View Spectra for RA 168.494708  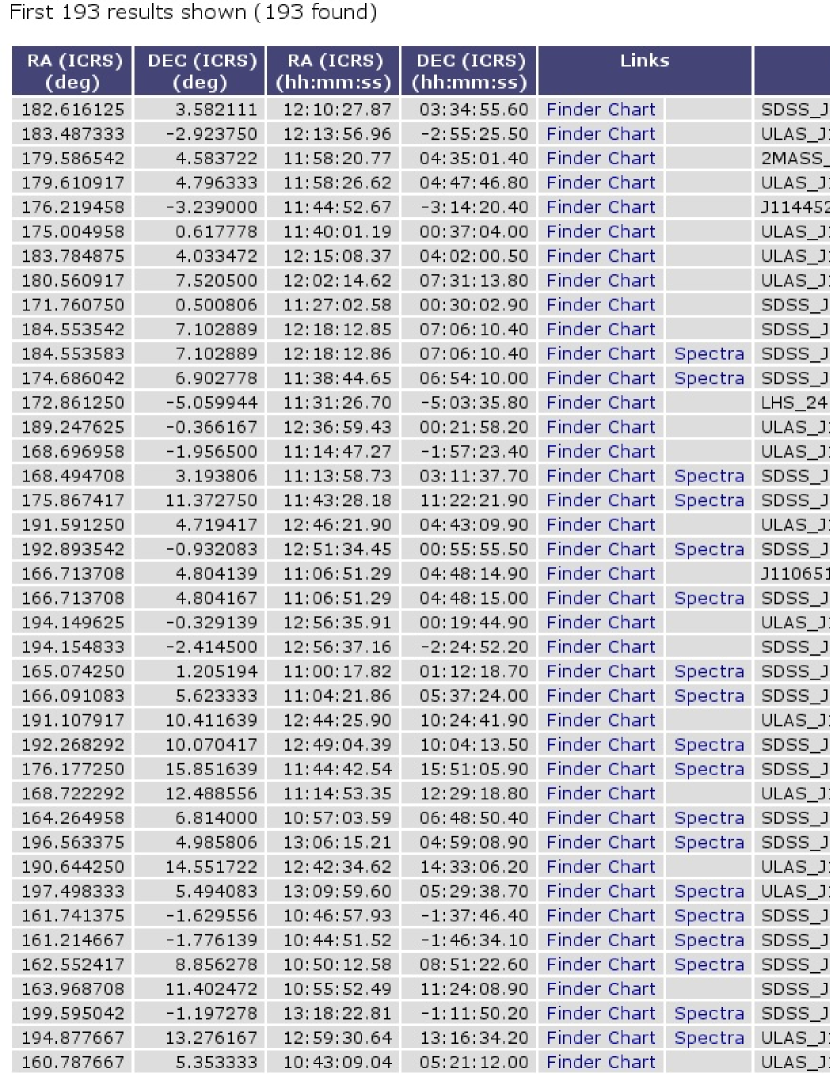[x=709, y=476]
